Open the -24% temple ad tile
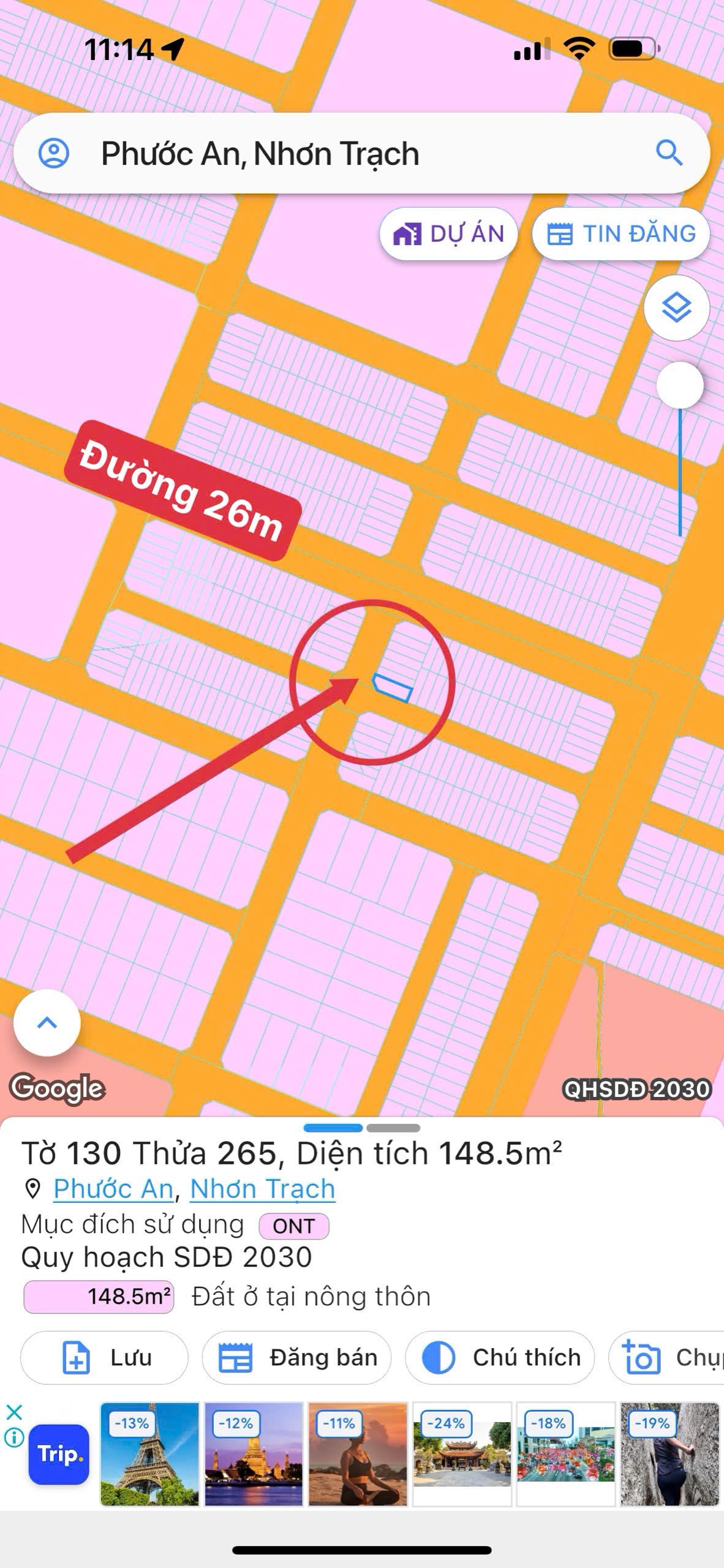Viewport: 724px width, 1568px height. coord(462,1453)
